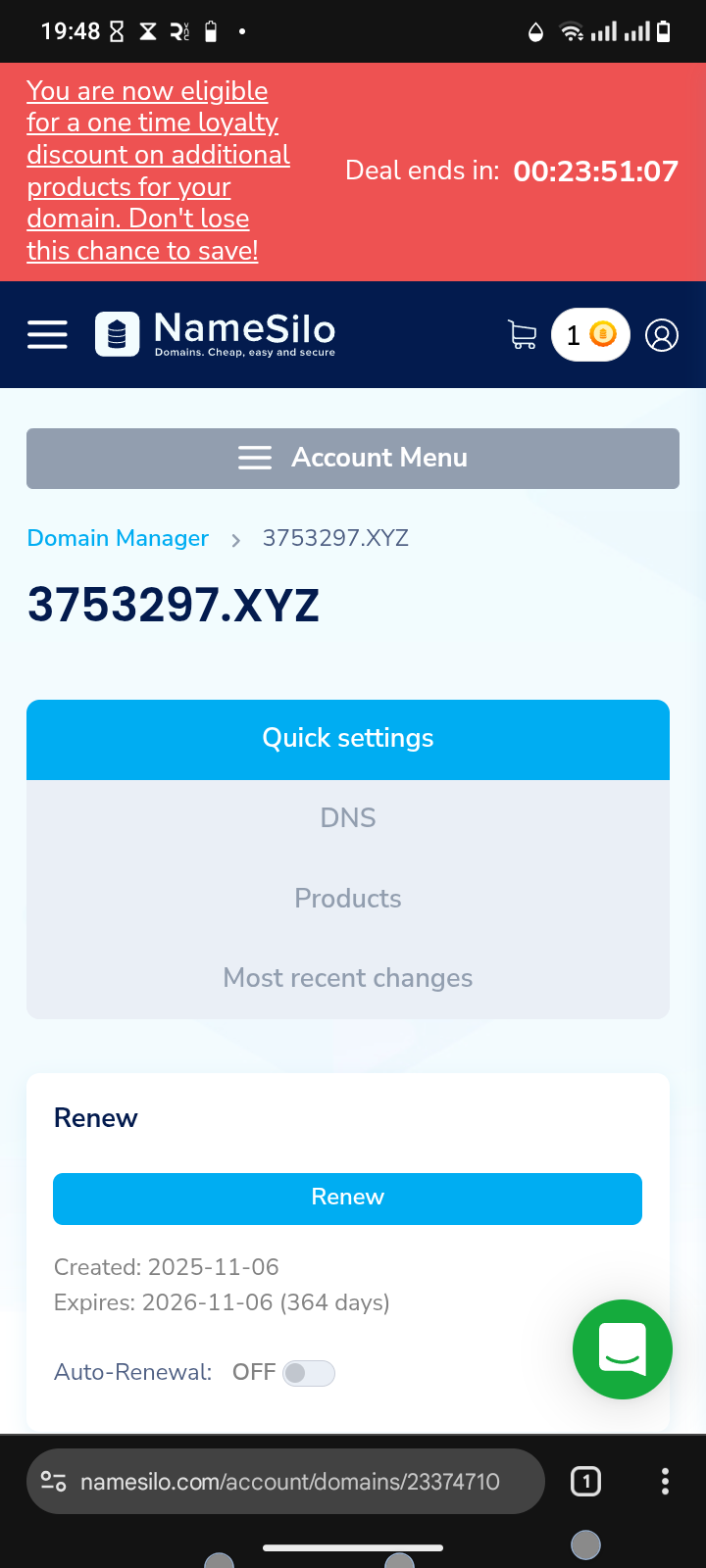Screen dimensions: 706x1568
Task: Open the live chat support bubble
Action: 623,1349
